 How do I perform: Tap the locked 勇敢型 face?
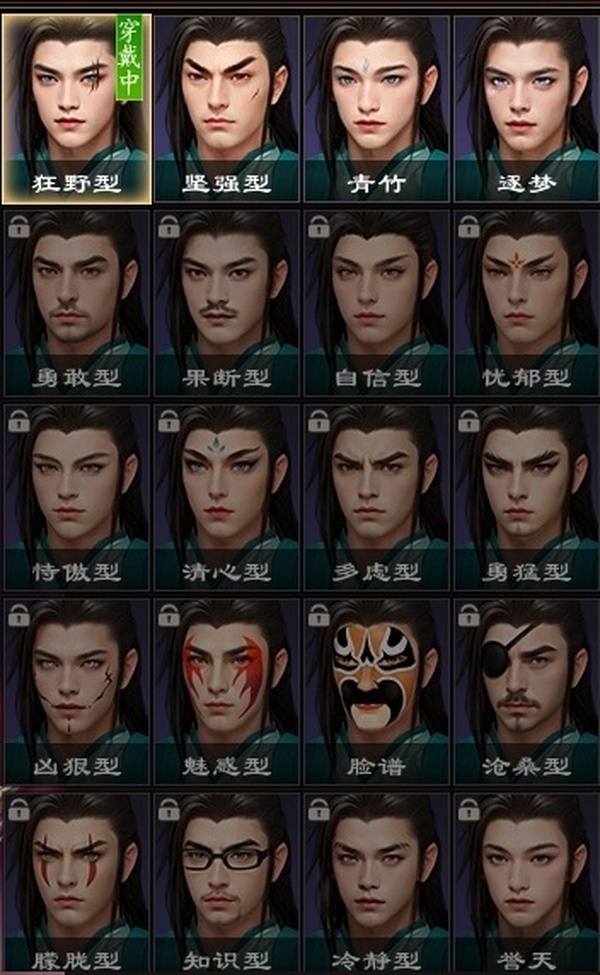point(77,300)
